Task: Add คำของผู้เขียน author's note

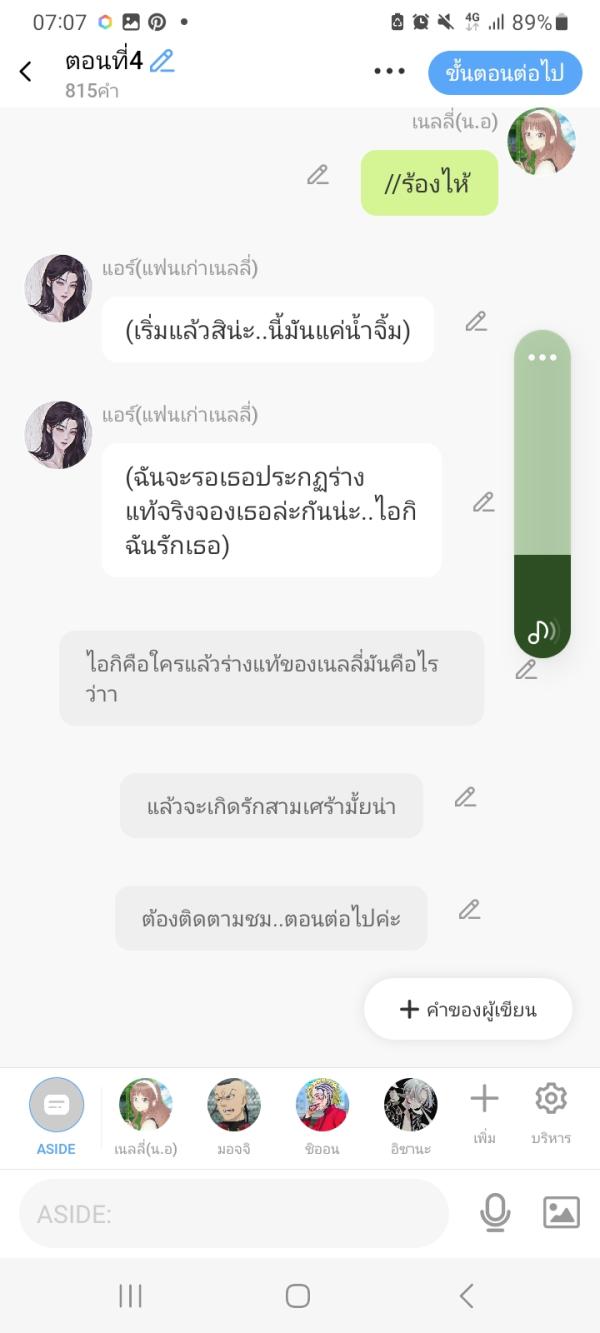Action: 468,1010
